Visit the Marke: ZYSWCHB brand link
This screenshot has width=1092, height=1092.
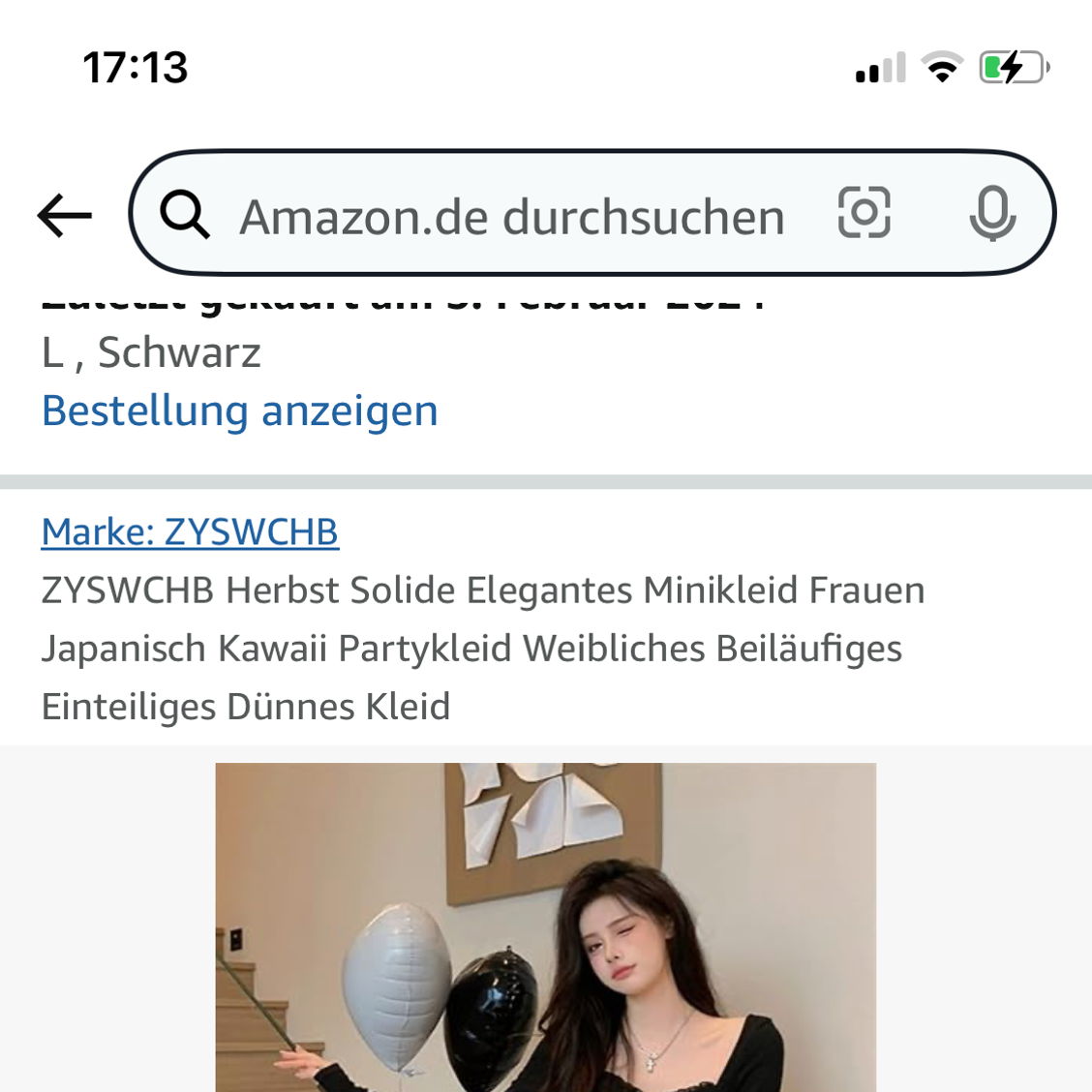(190, 532)
